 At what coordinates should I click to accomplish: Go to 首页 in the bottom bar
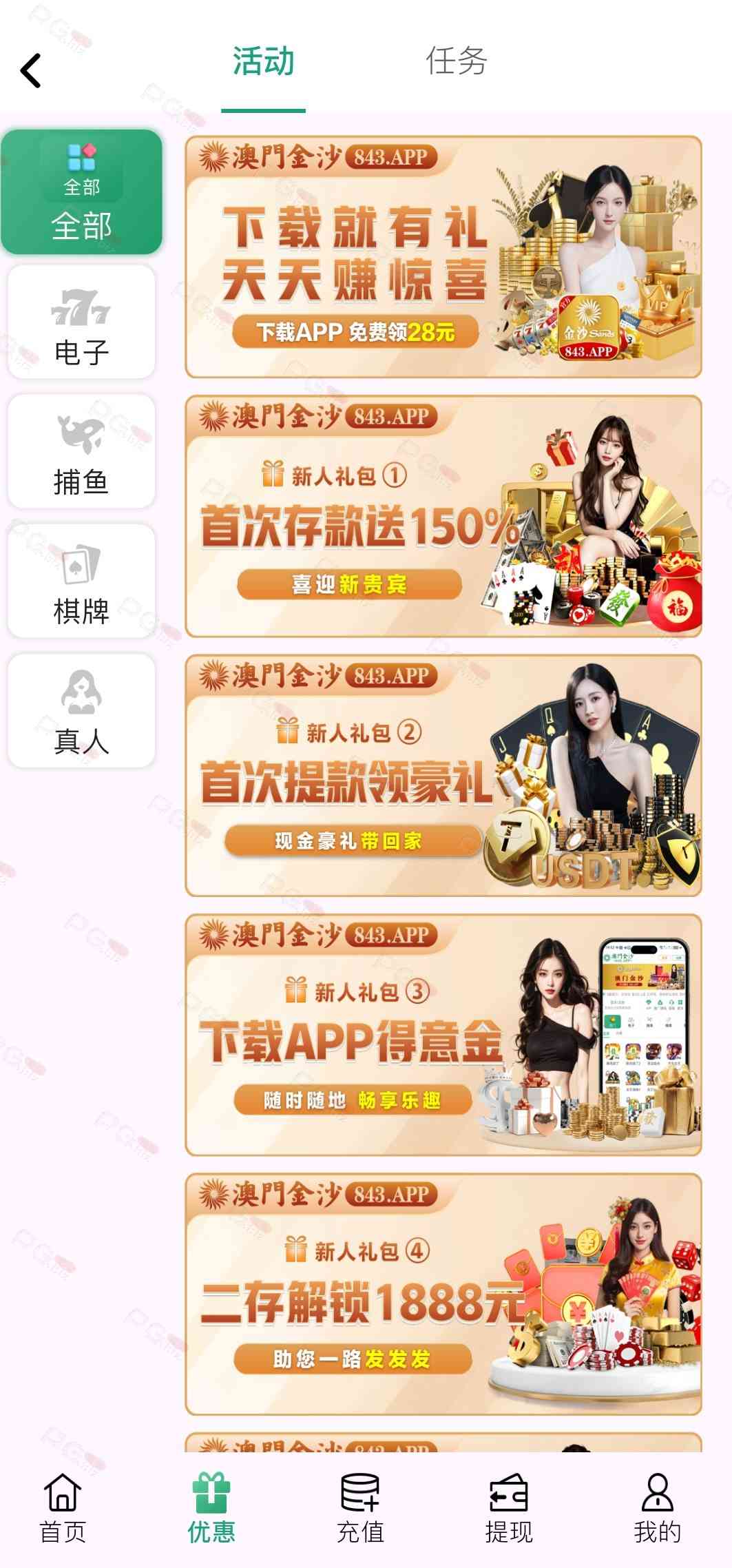[63, 1509]
